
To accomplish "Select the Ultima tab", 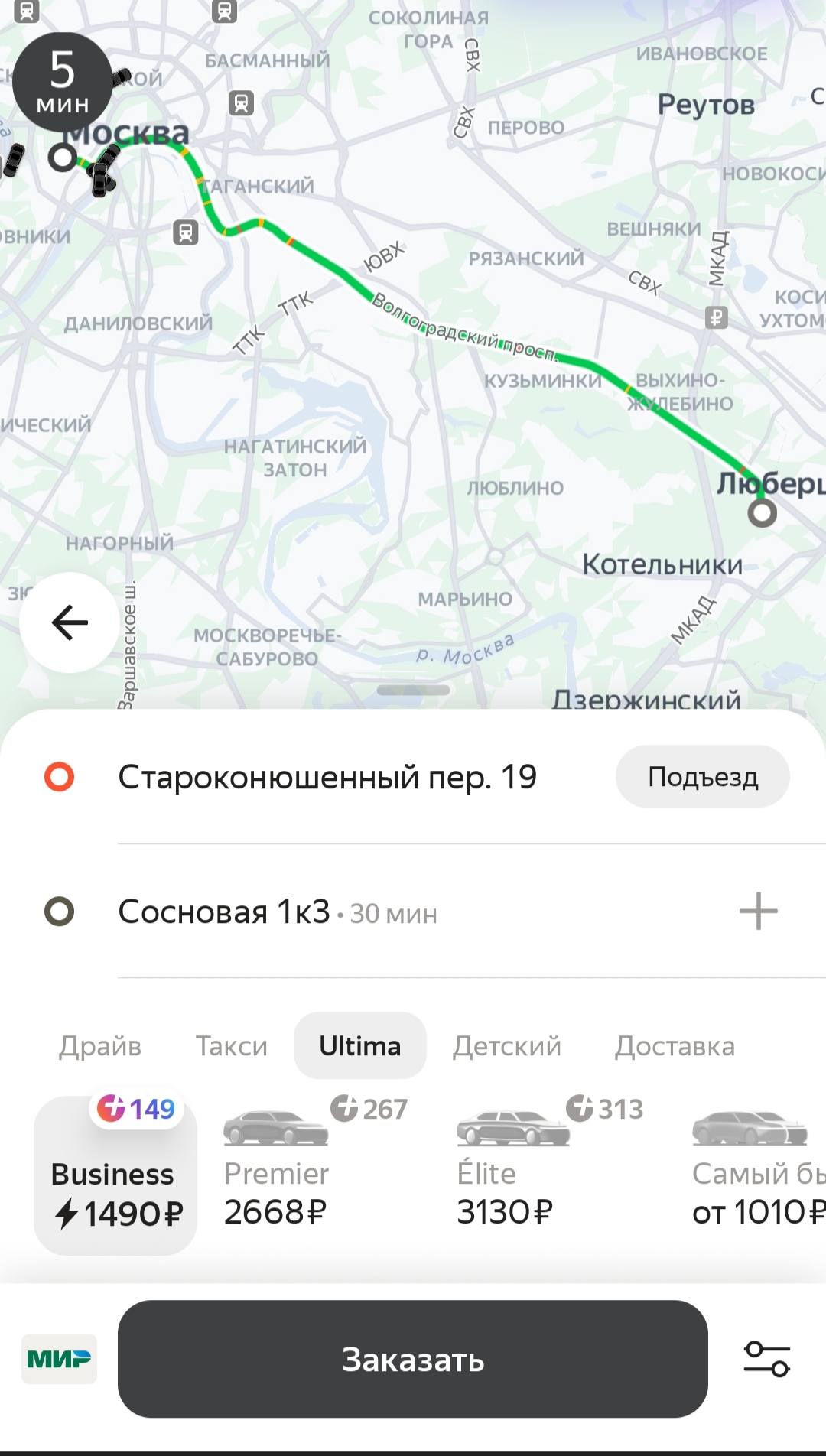I will (x=359, y=1046).
